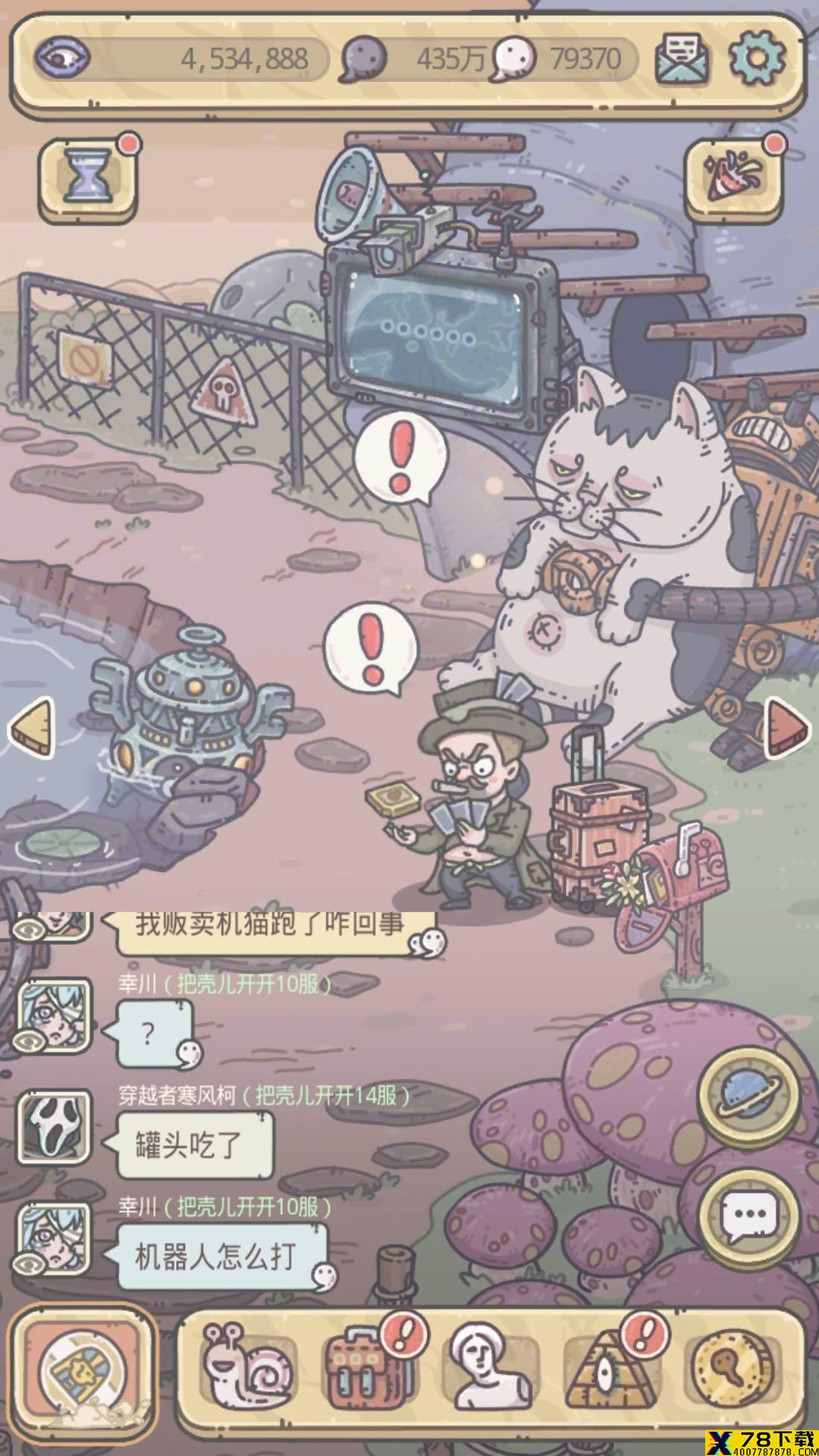The image size is (819, 1456).
Task: Open the mail envelope inbox
Action: tap(682, 58)
